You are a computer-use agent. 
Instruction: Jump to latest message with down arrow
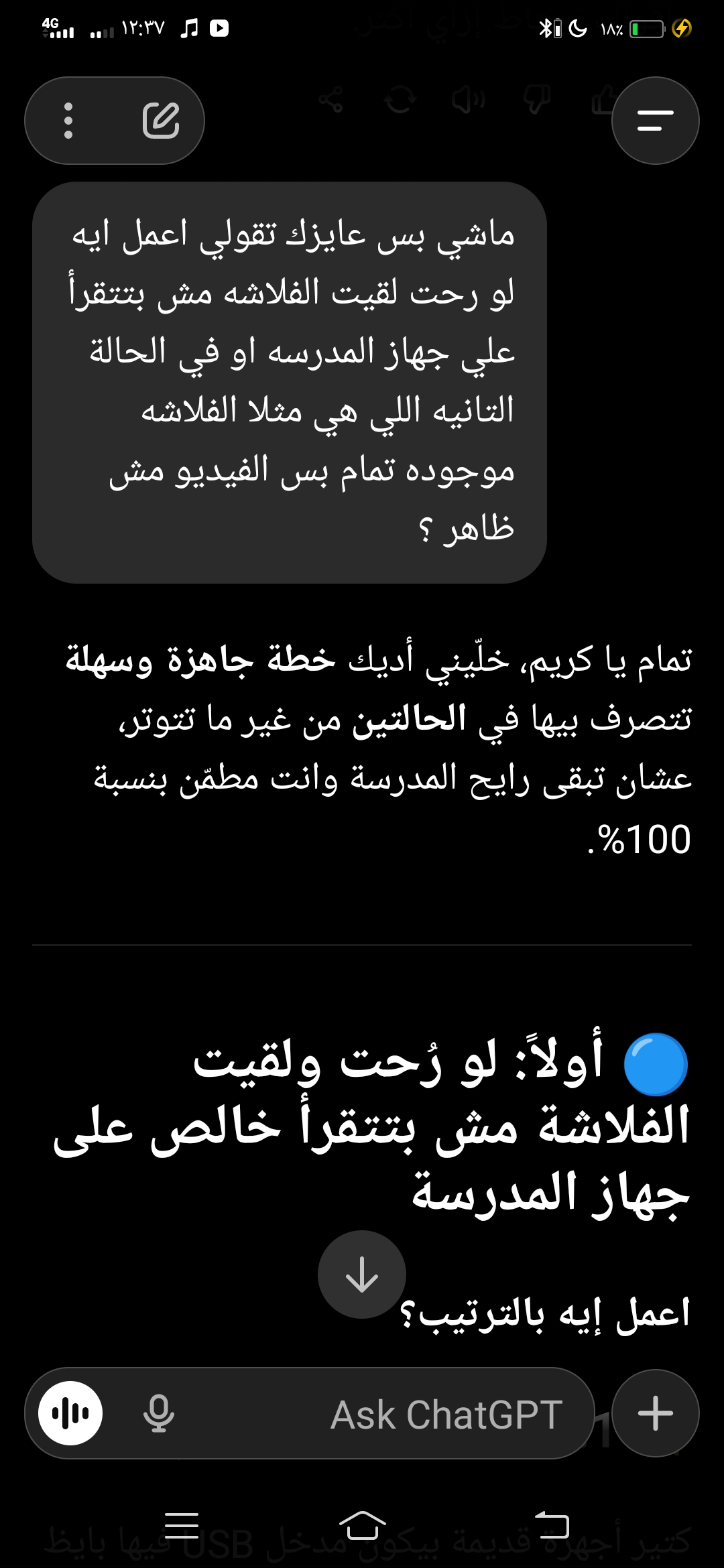pyautogui.click(x=362, y=1275)
